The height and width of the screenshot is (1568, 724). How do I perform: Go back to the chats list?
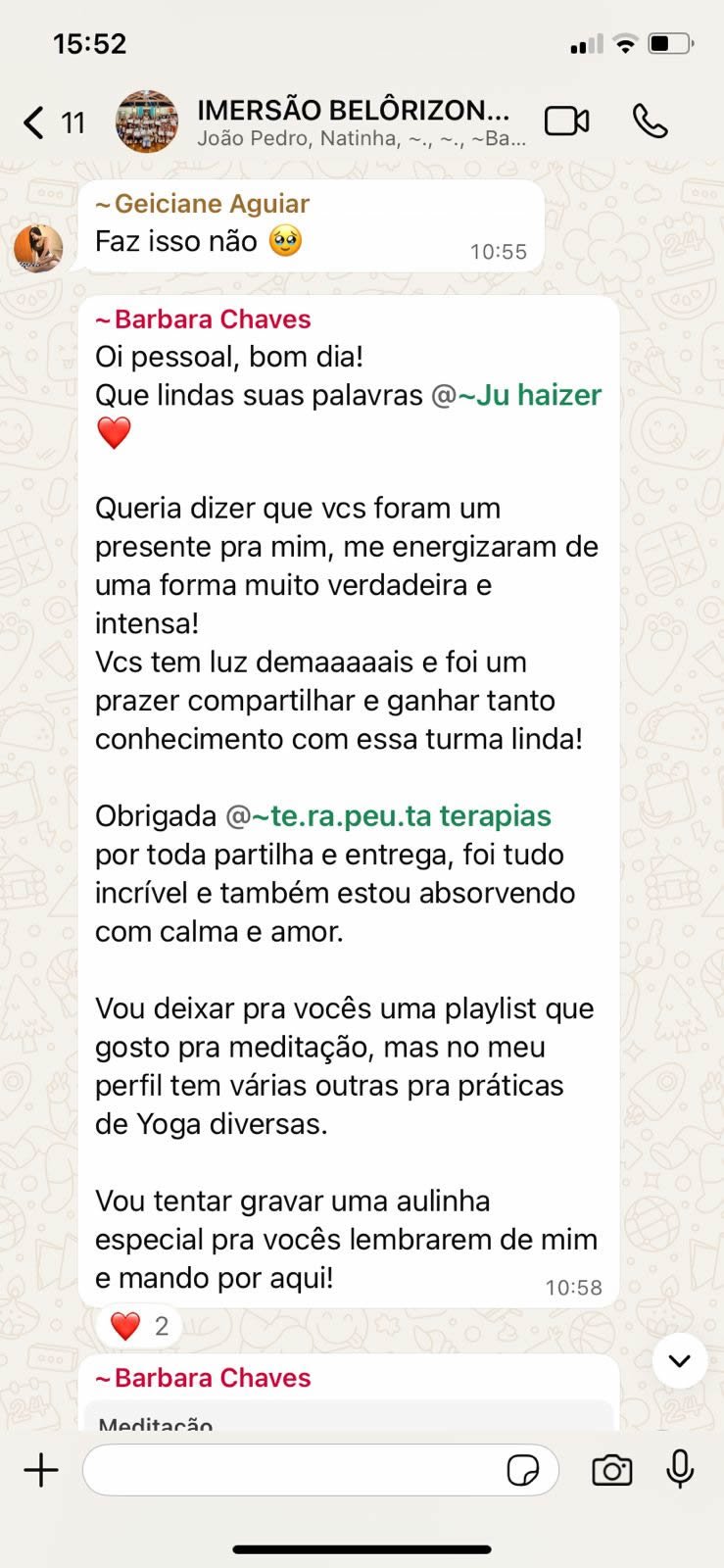pyautogui.click(x=35, y=122)
